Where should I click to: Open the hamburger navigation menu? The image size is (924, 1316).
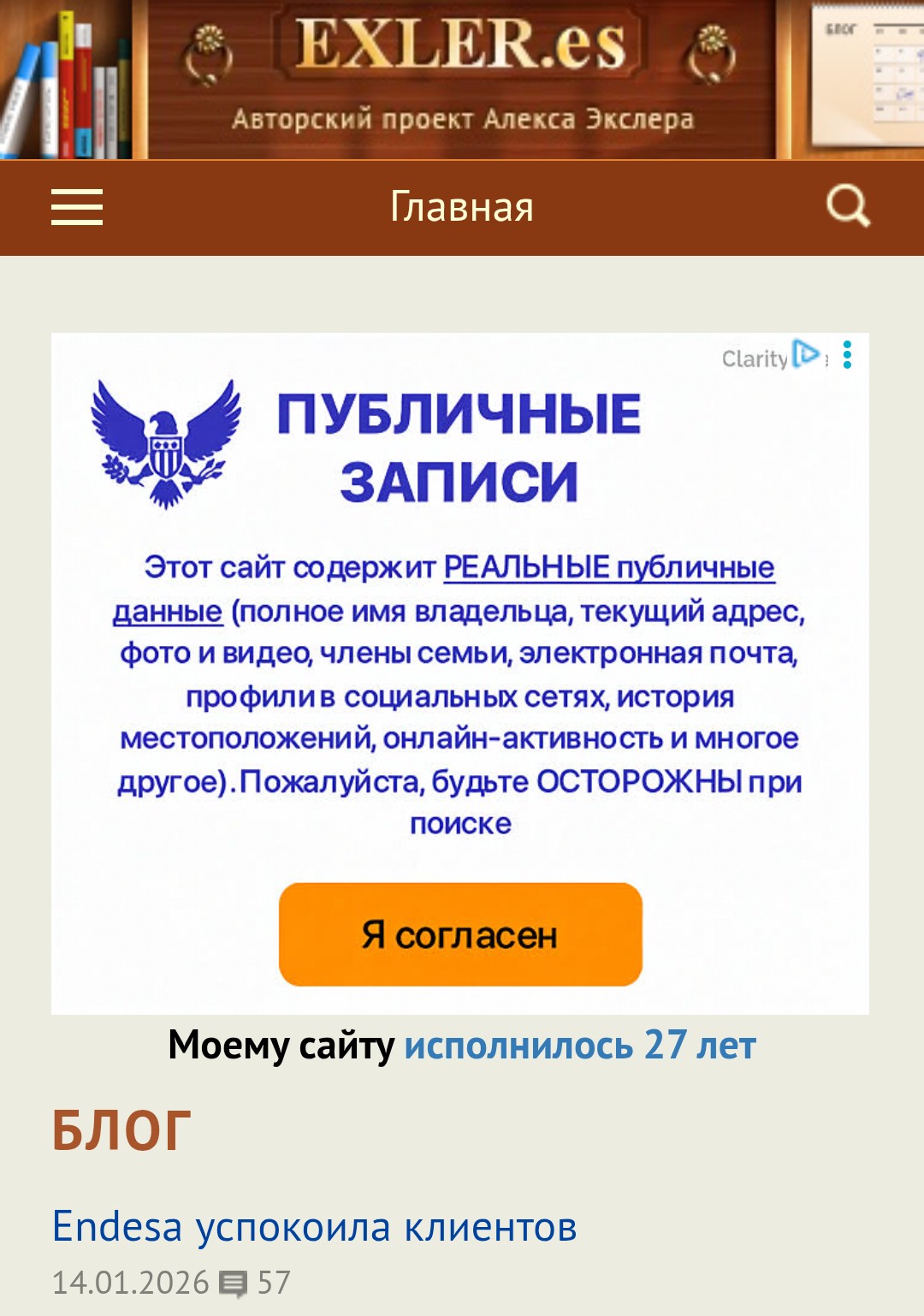(77, 207)
